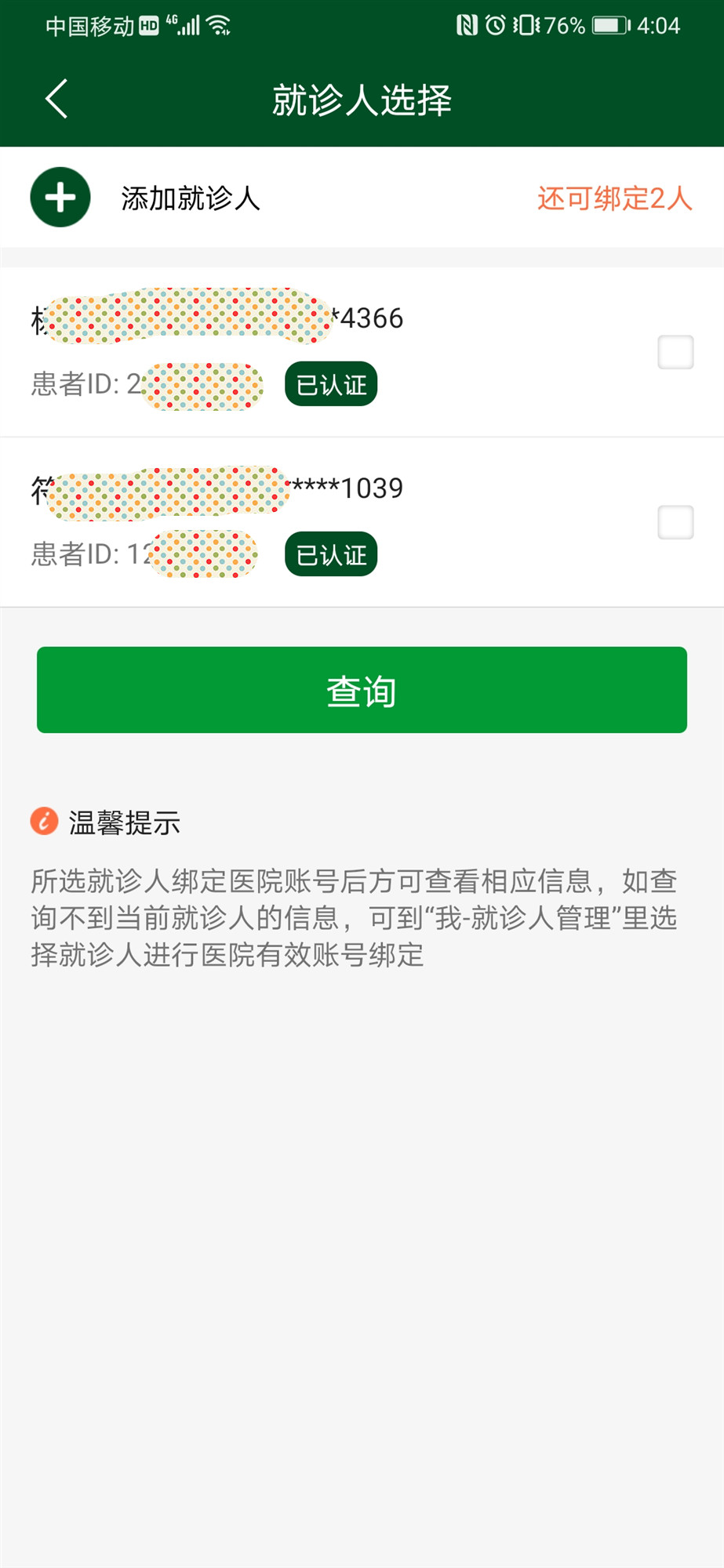Screen dimensions: 724x1568
Task: Go back using the header arrow
Action: [56, 99]
